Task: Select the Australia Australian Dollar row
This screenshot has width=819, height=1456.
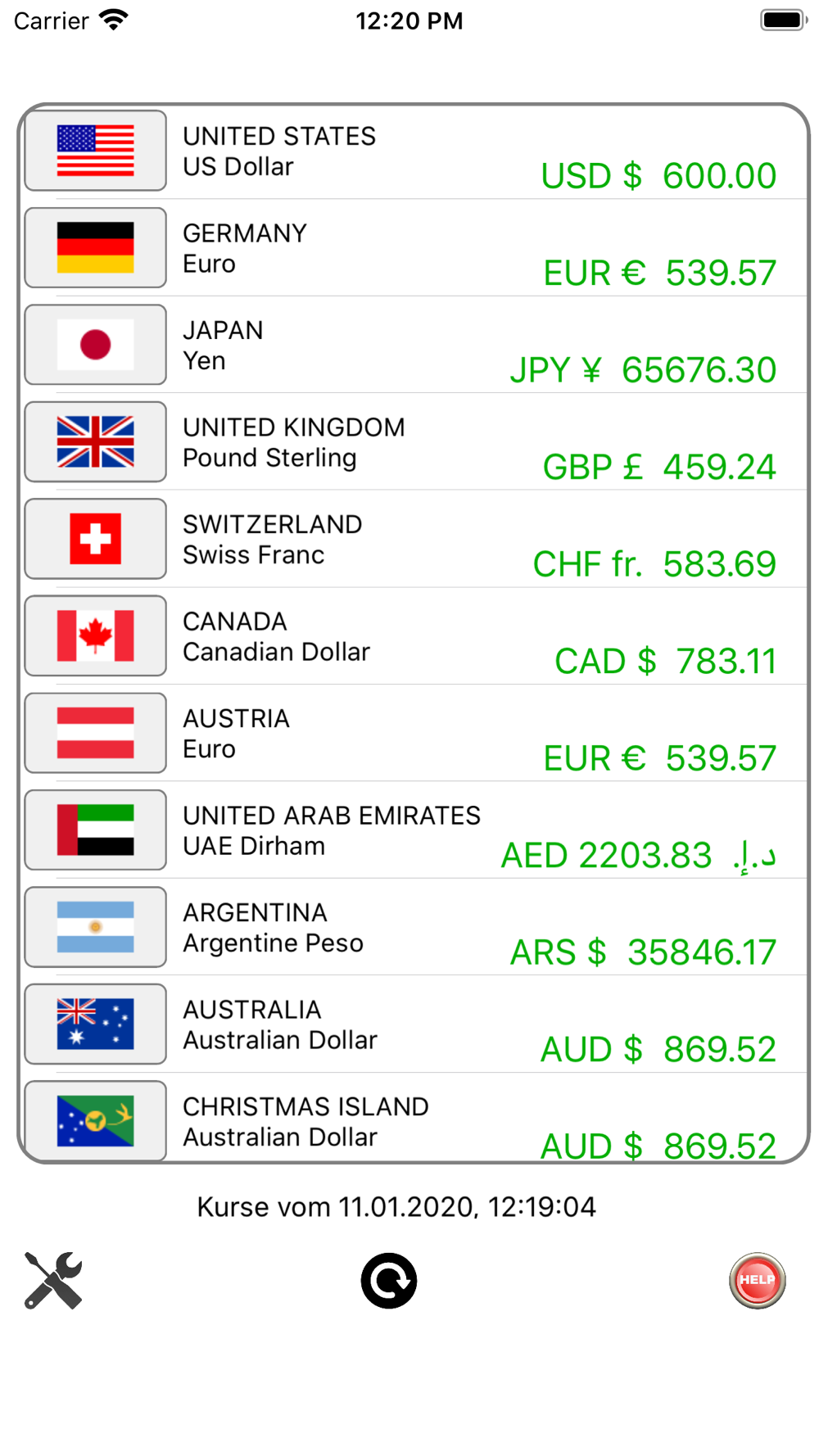Action: pyautogui.click(x=414, y=1024)
